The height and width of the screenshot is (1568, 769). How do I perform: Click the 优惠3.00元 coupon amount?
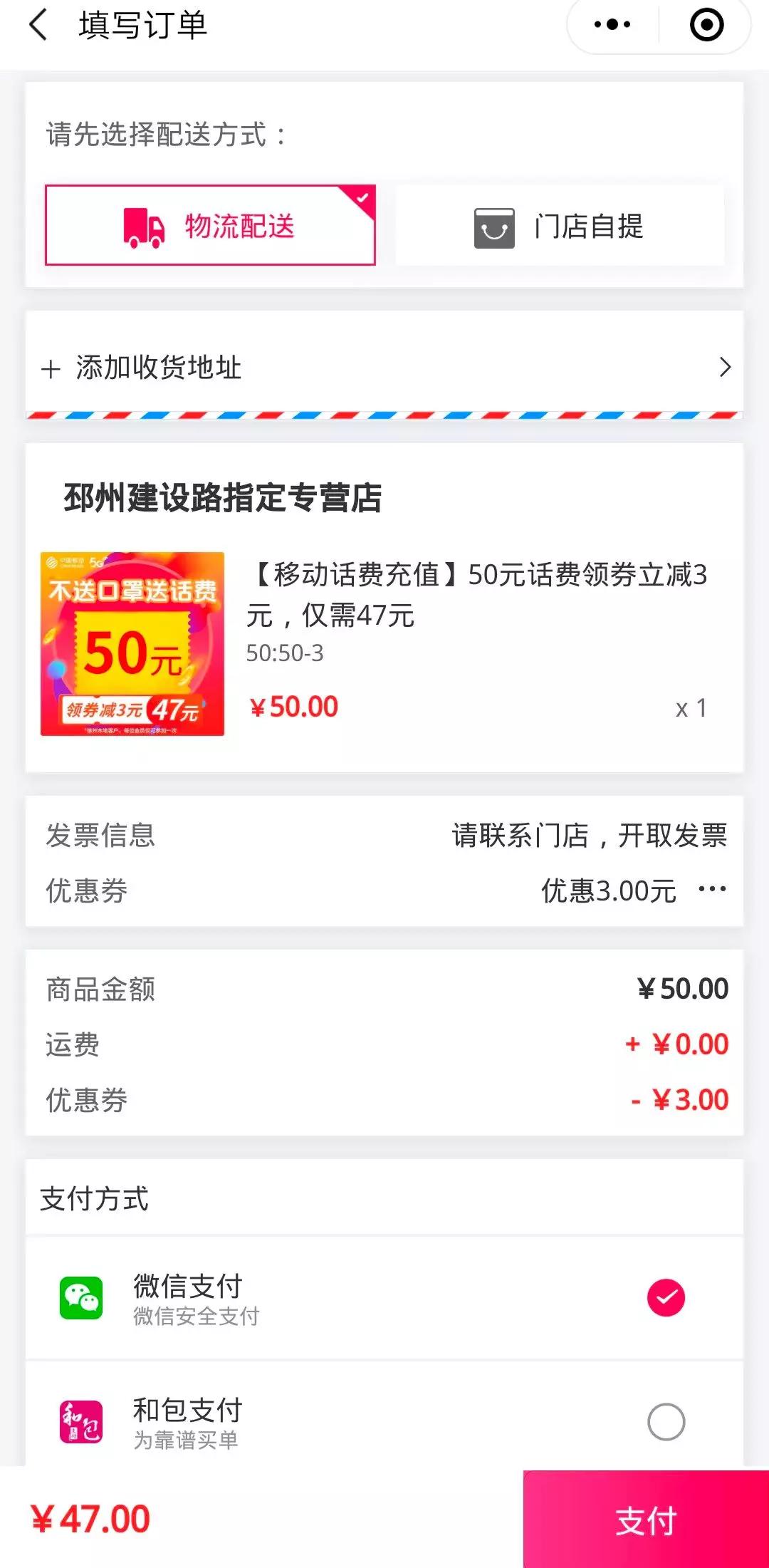(607, 890)
